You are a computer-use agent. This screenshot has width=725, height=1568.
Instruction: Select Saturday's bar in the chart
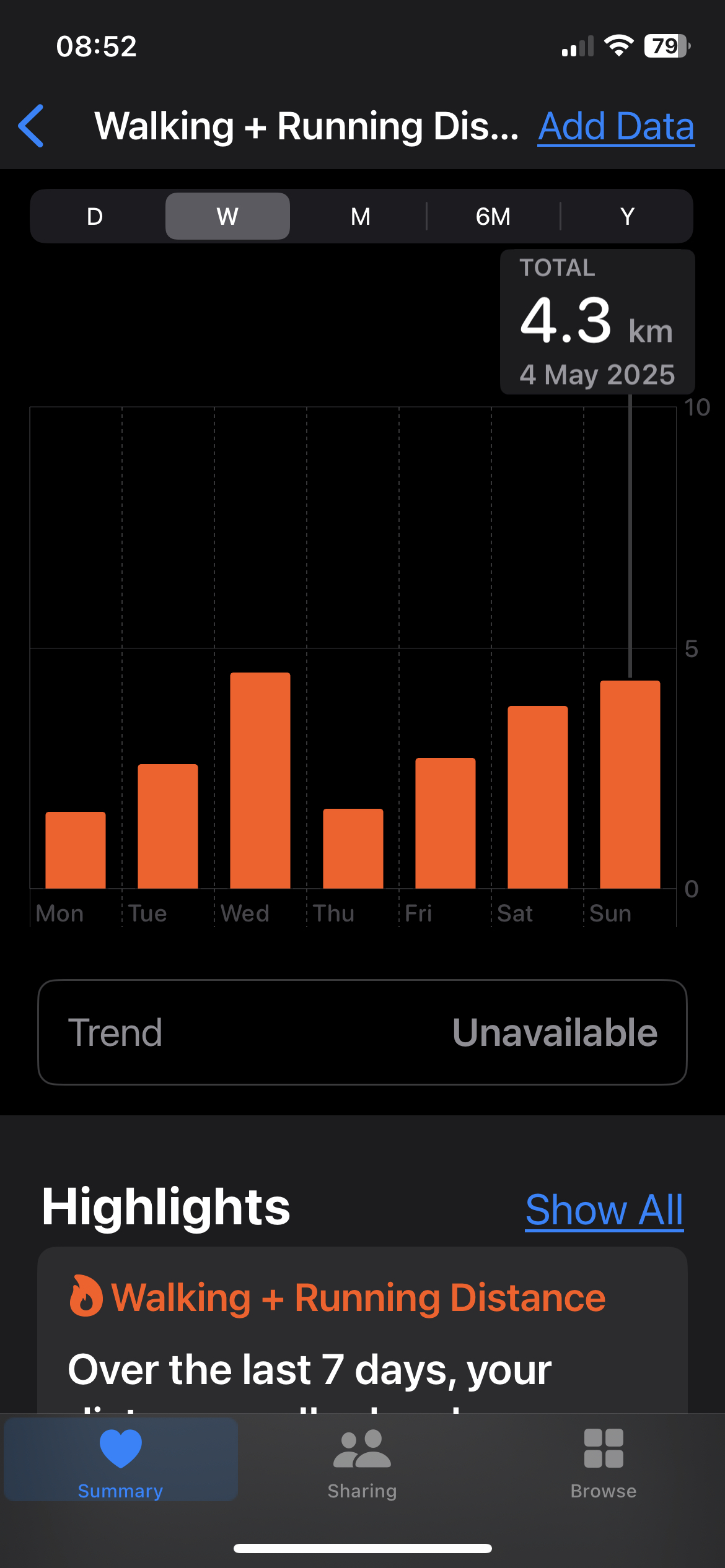(x=538, y=797)
